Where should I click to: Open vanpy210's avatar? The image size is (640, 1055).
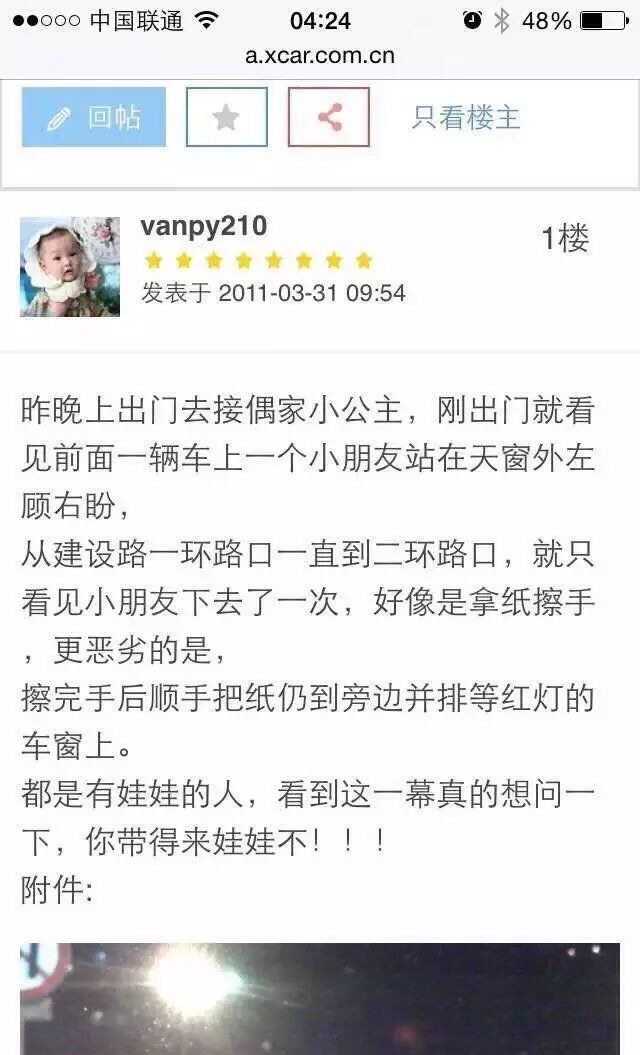coord(70,267)
